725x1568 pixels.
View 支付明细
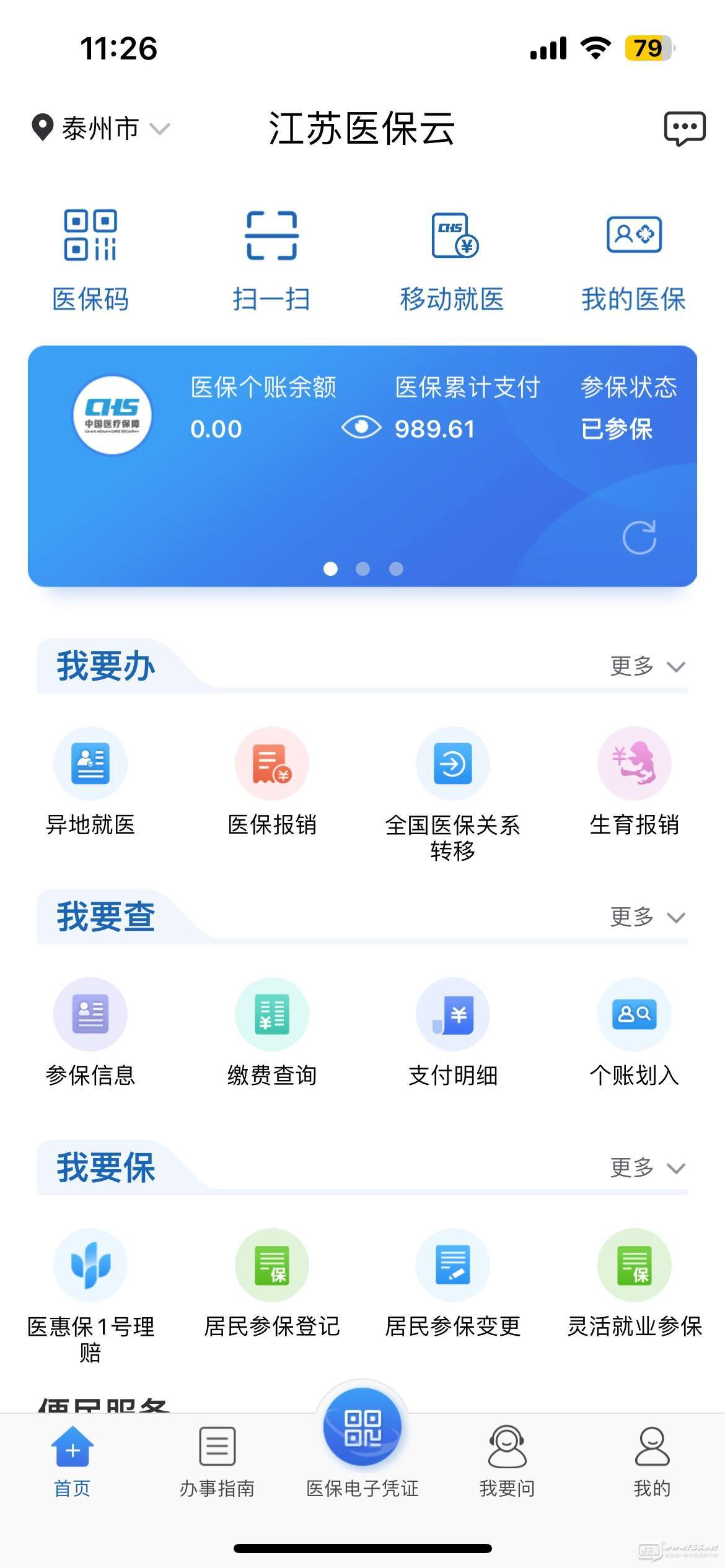point(453,1032)
